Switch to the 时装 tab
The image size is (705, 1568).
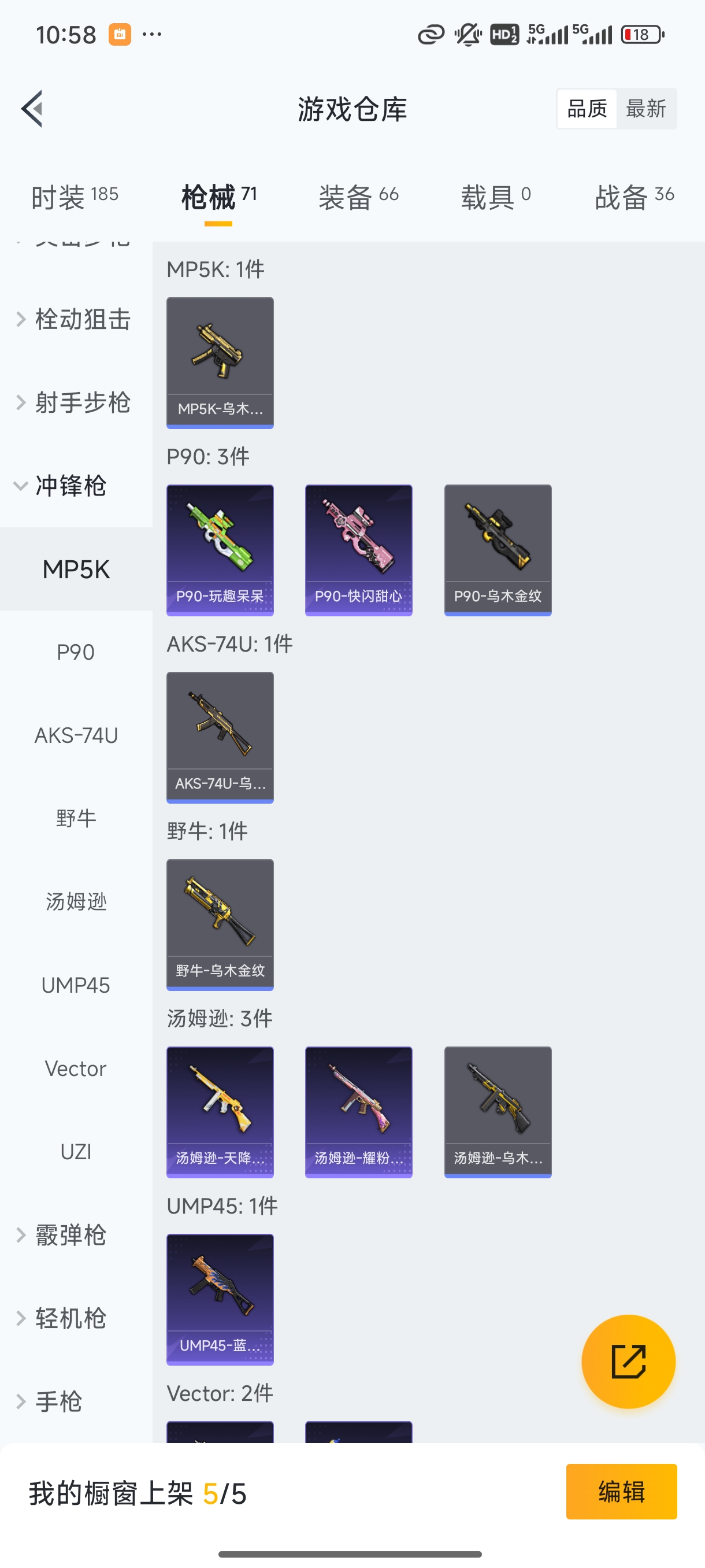[74, 197]
